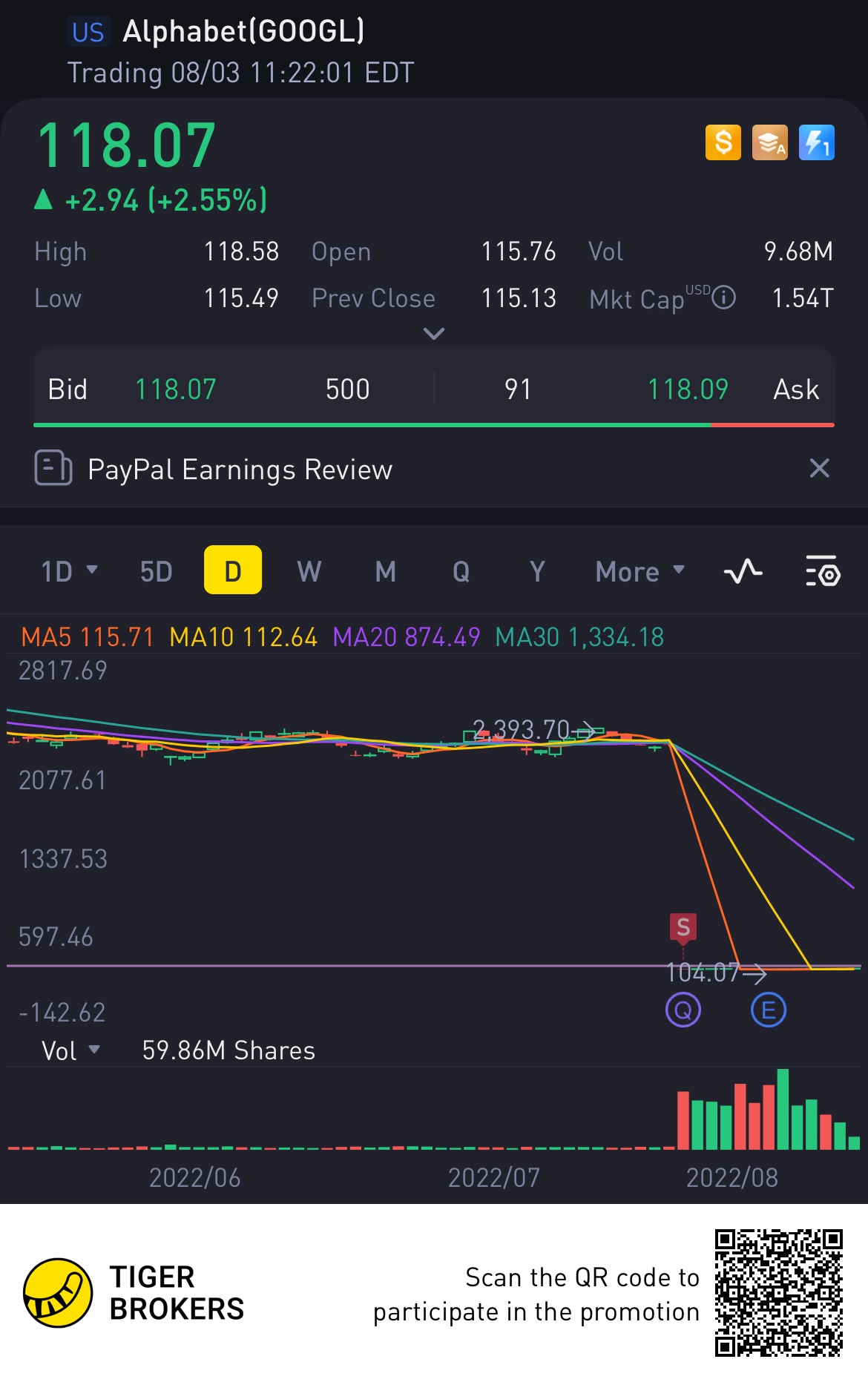Switch to quarterly Q chart tab

coord(461,571)
